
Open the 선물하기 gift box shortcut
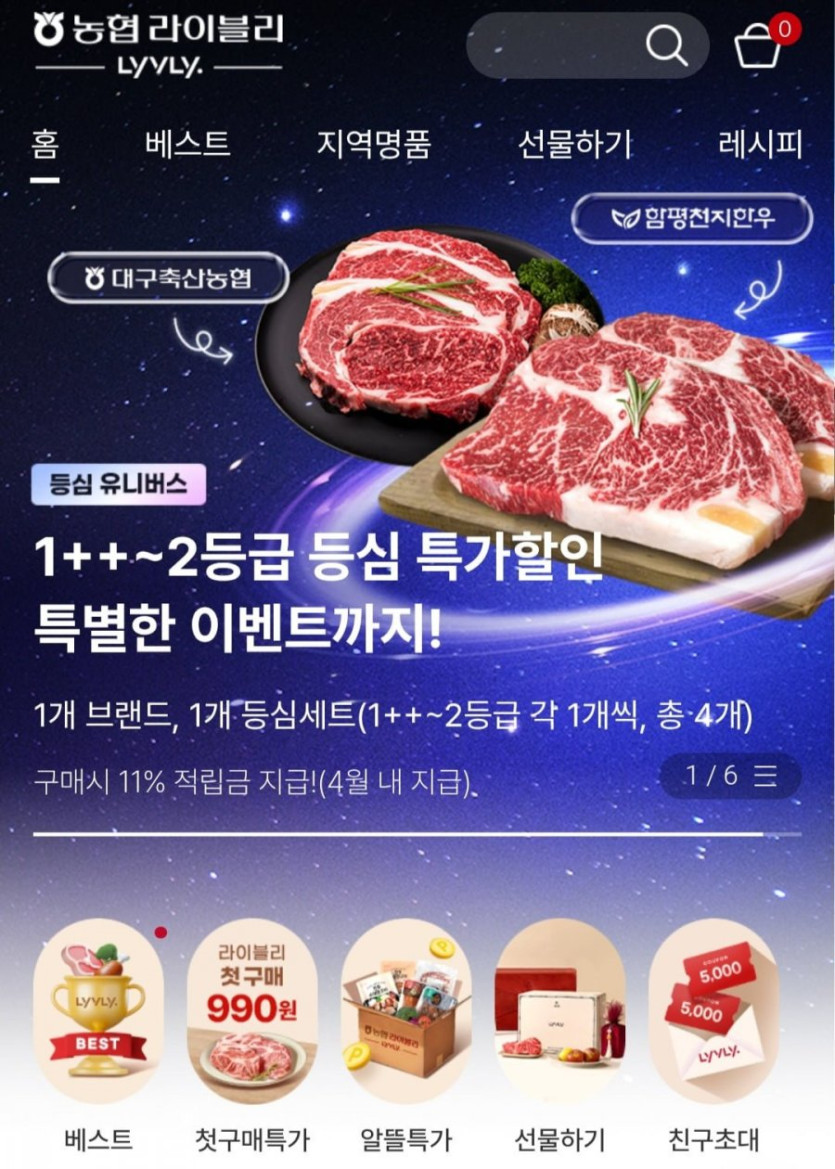point(560,1012)
